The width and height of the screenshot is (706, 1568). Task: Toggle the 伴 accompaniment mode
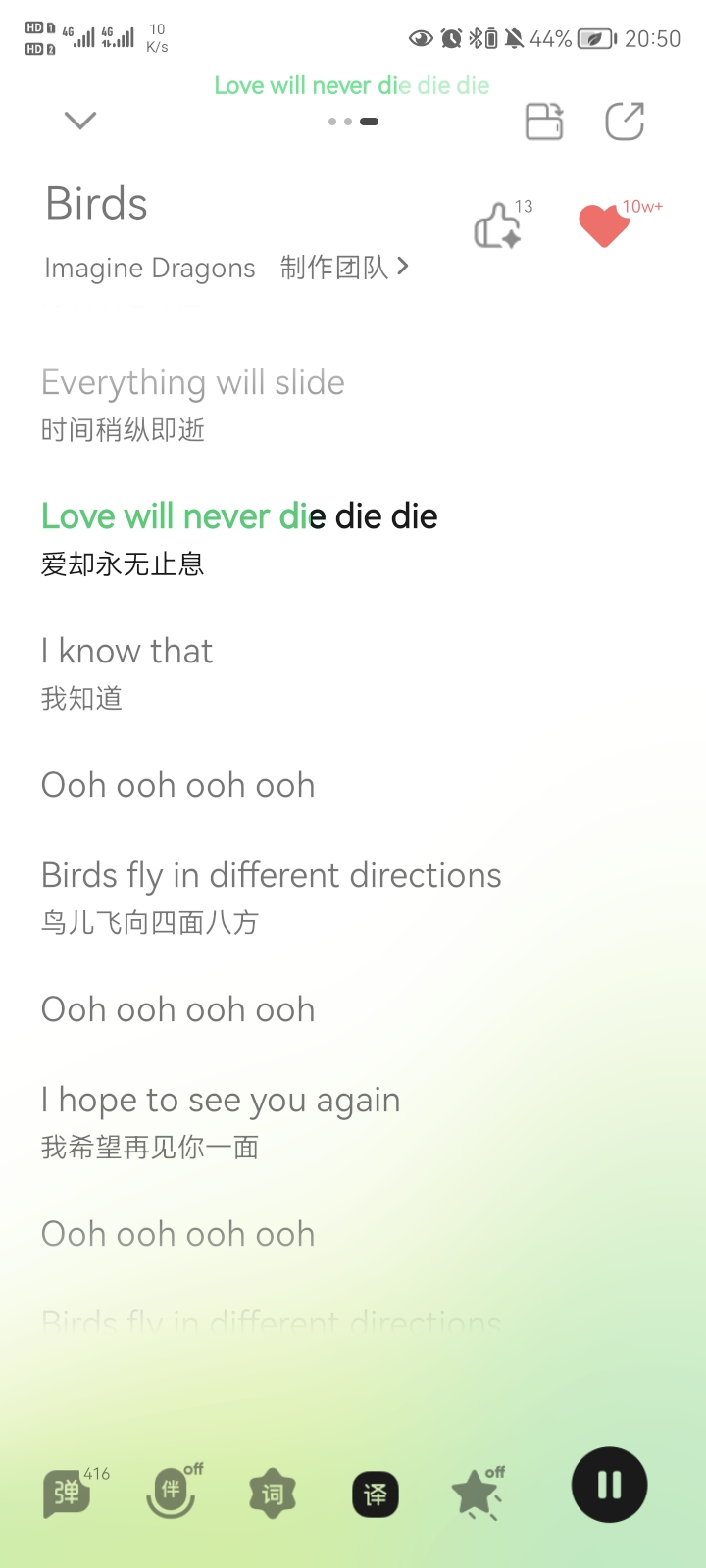point(172,1492)
